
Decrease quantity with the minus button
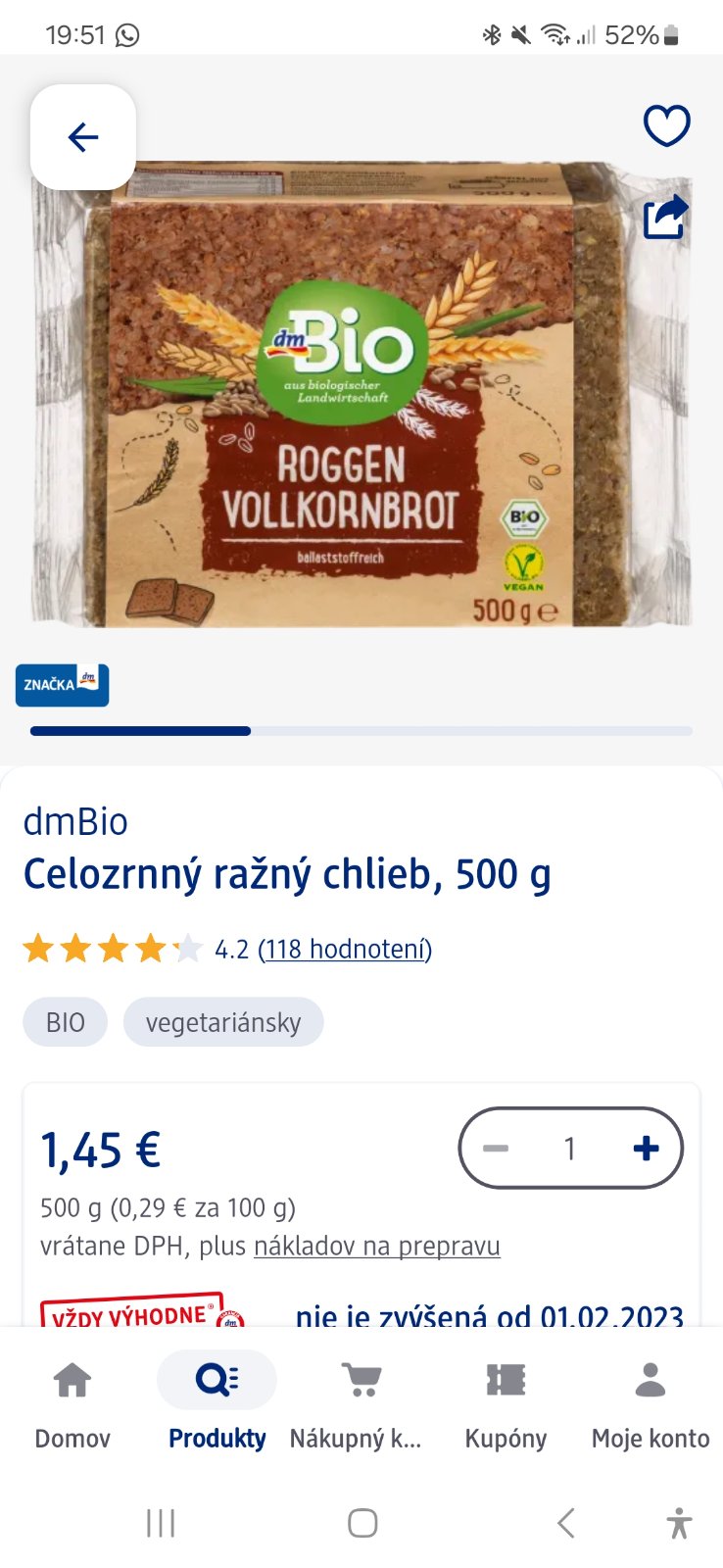[496, 1149]
